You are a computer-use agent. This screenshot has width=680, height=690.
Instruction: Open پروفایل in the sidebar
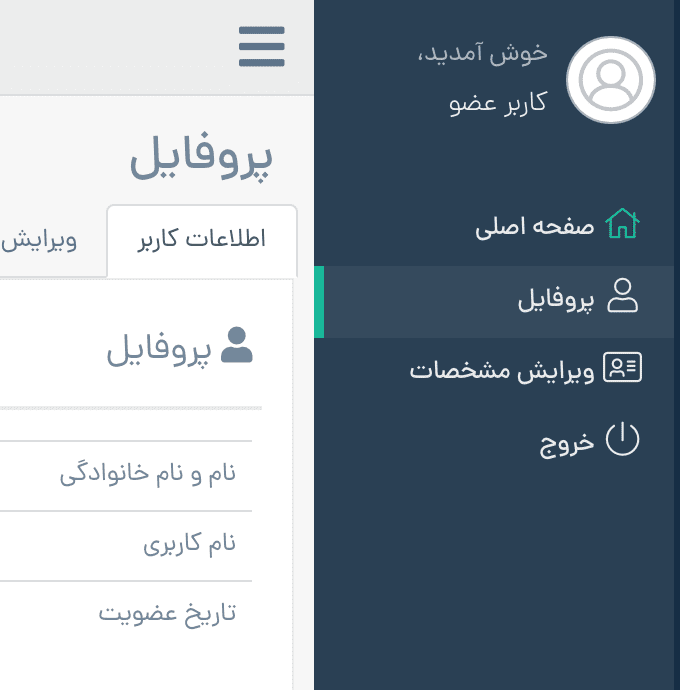575,300
